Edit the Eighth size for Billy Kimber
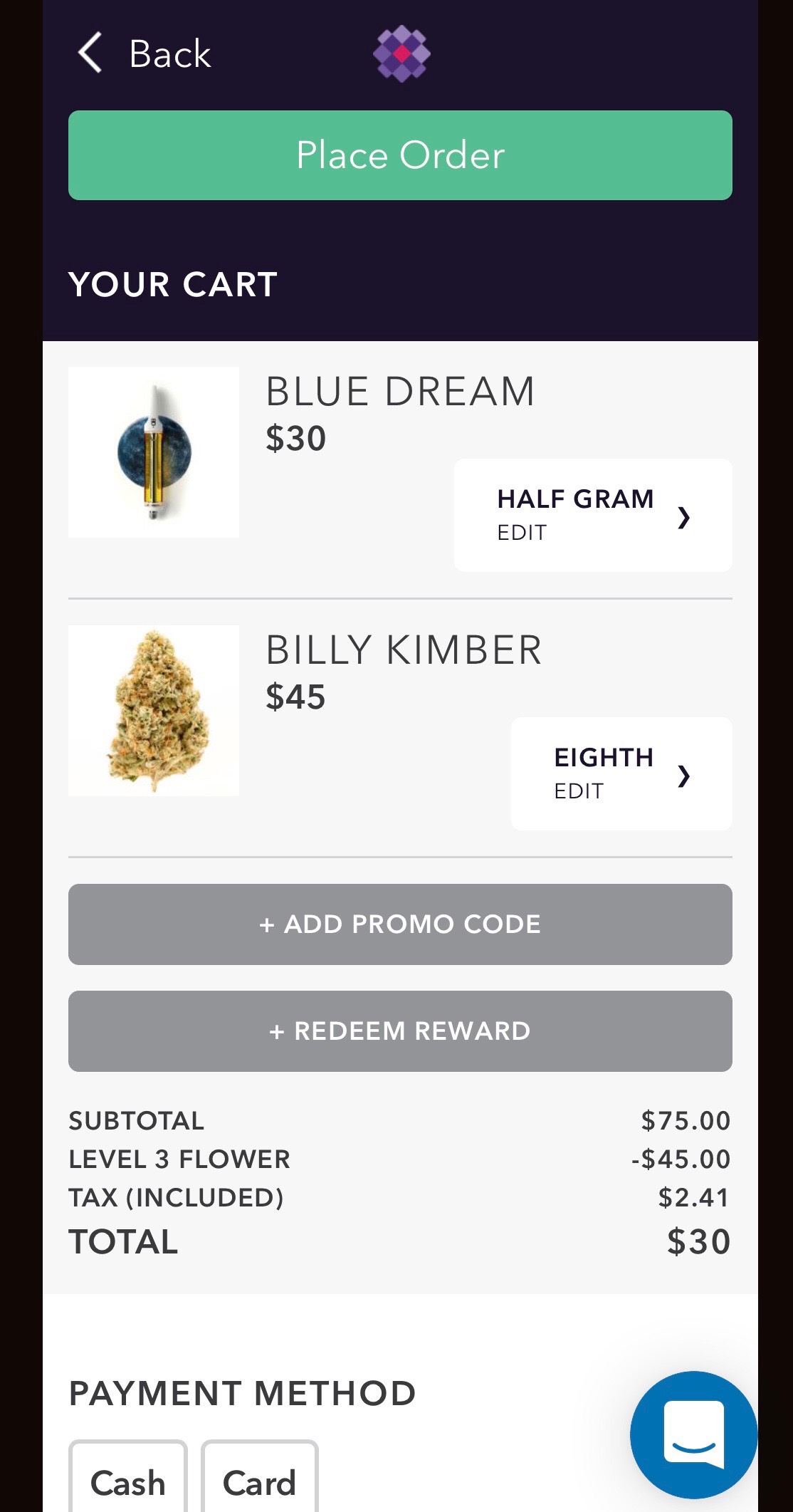Image resolution: width=793 pixels, height=1512 pixels. pos(621,773)
